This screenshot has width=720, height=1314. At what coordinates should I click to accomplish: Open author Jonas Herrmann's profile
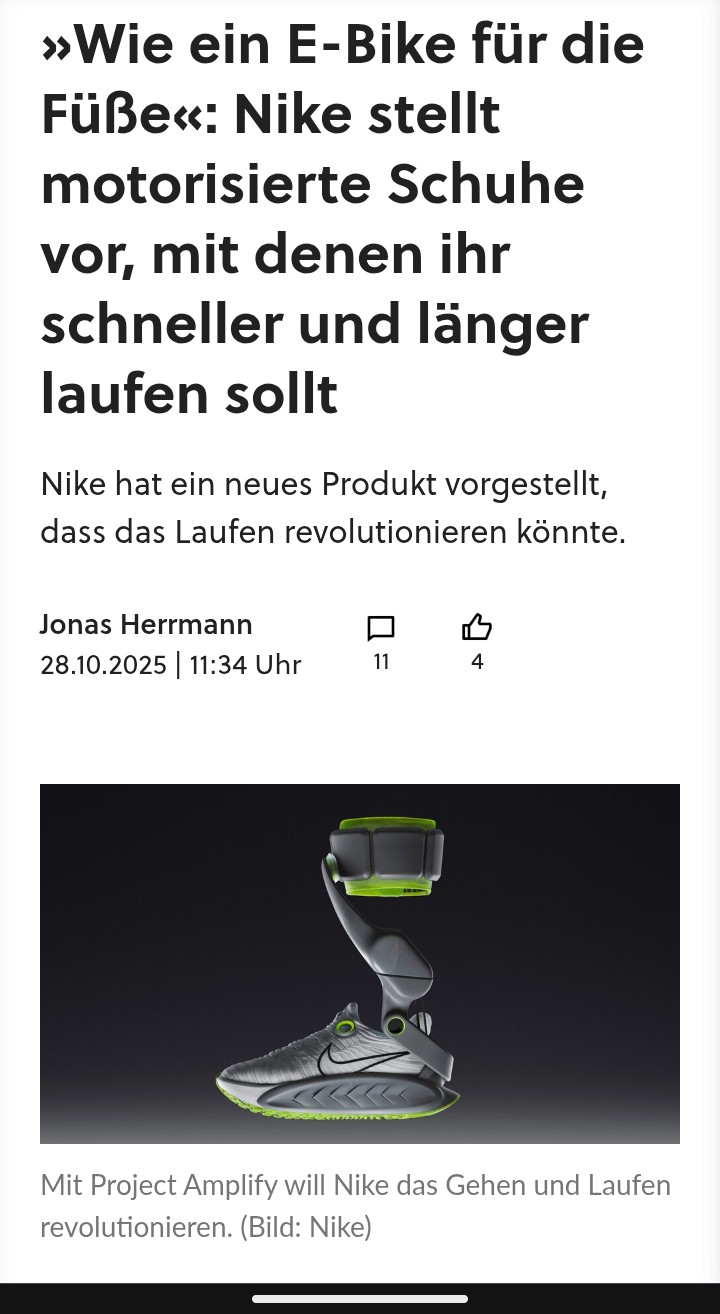146,625
